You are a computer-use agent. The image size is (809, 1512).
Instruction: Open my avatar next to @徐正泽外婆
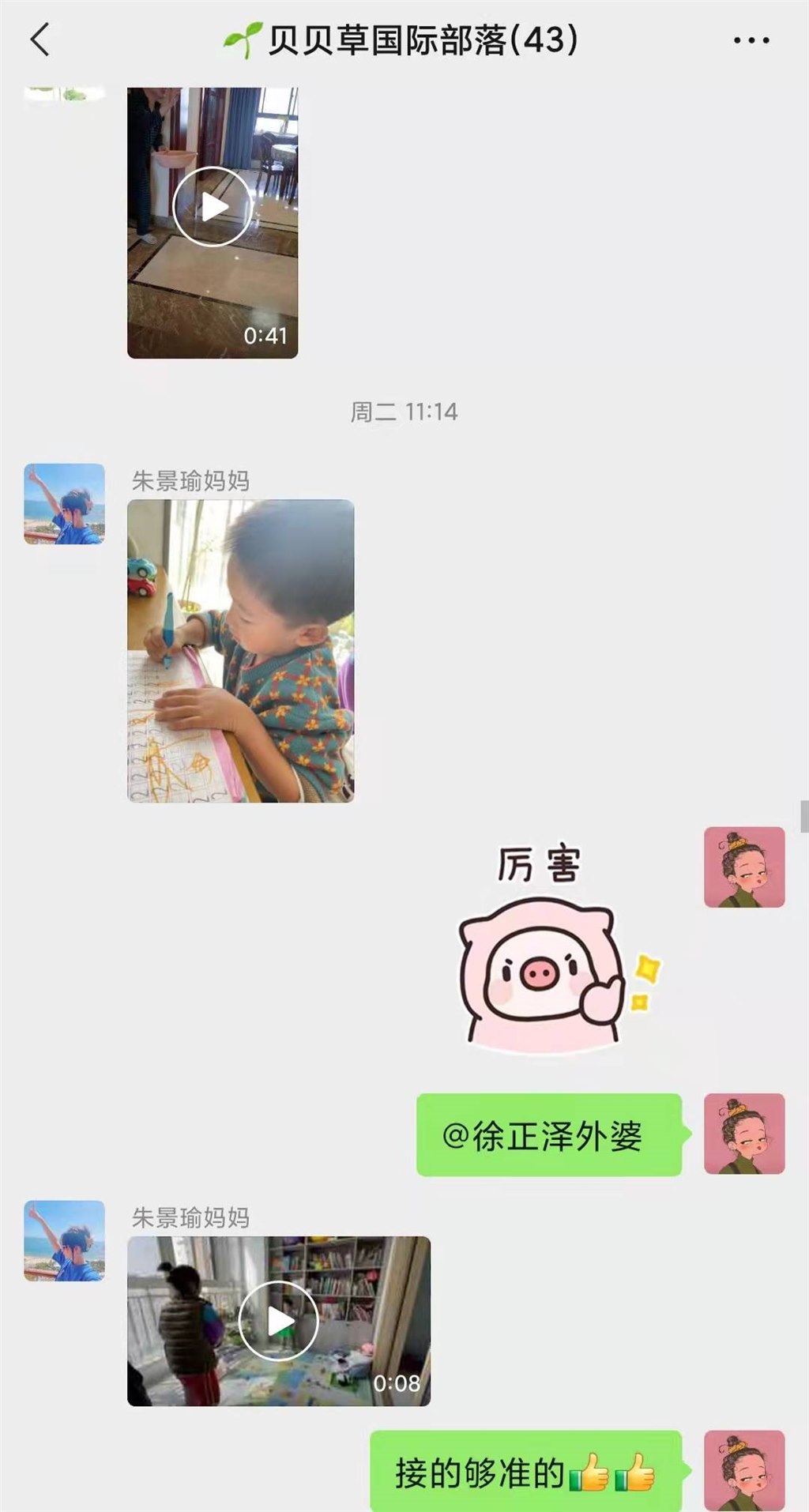[x=743, y=1134]
